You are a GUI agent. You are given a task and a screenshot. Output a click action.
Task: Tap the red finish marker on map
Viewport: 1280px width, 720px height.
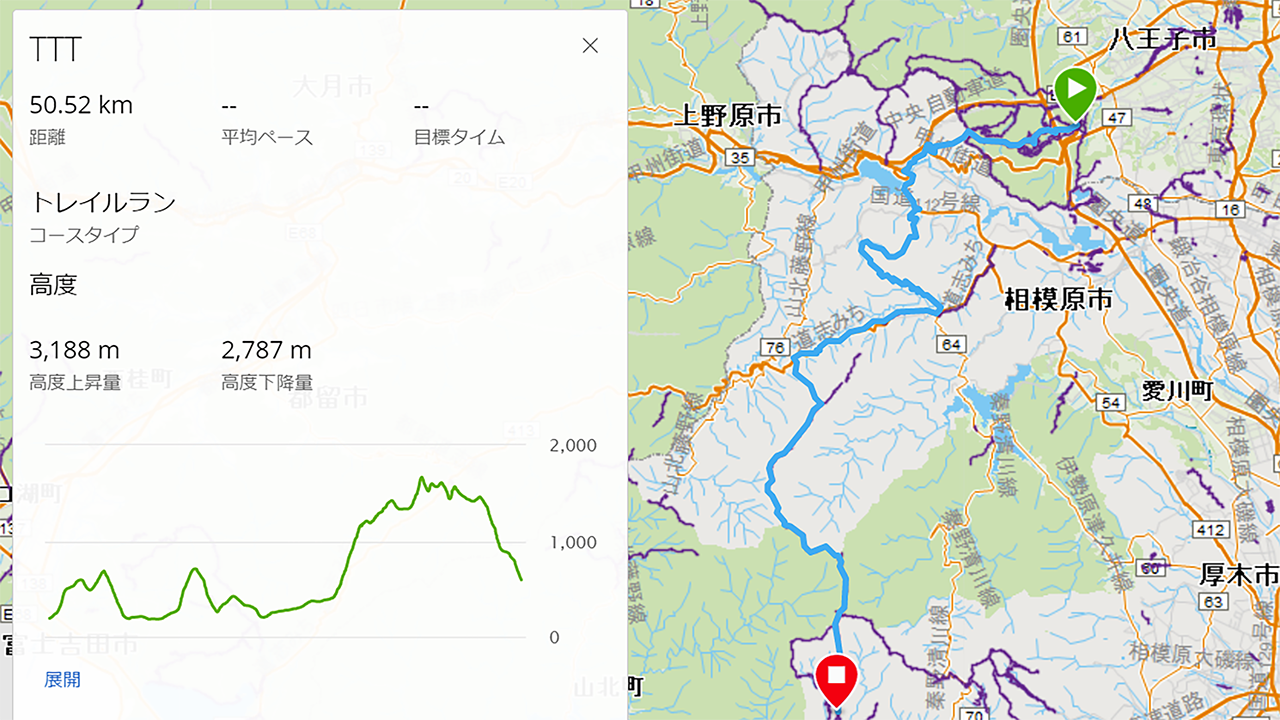836,678
